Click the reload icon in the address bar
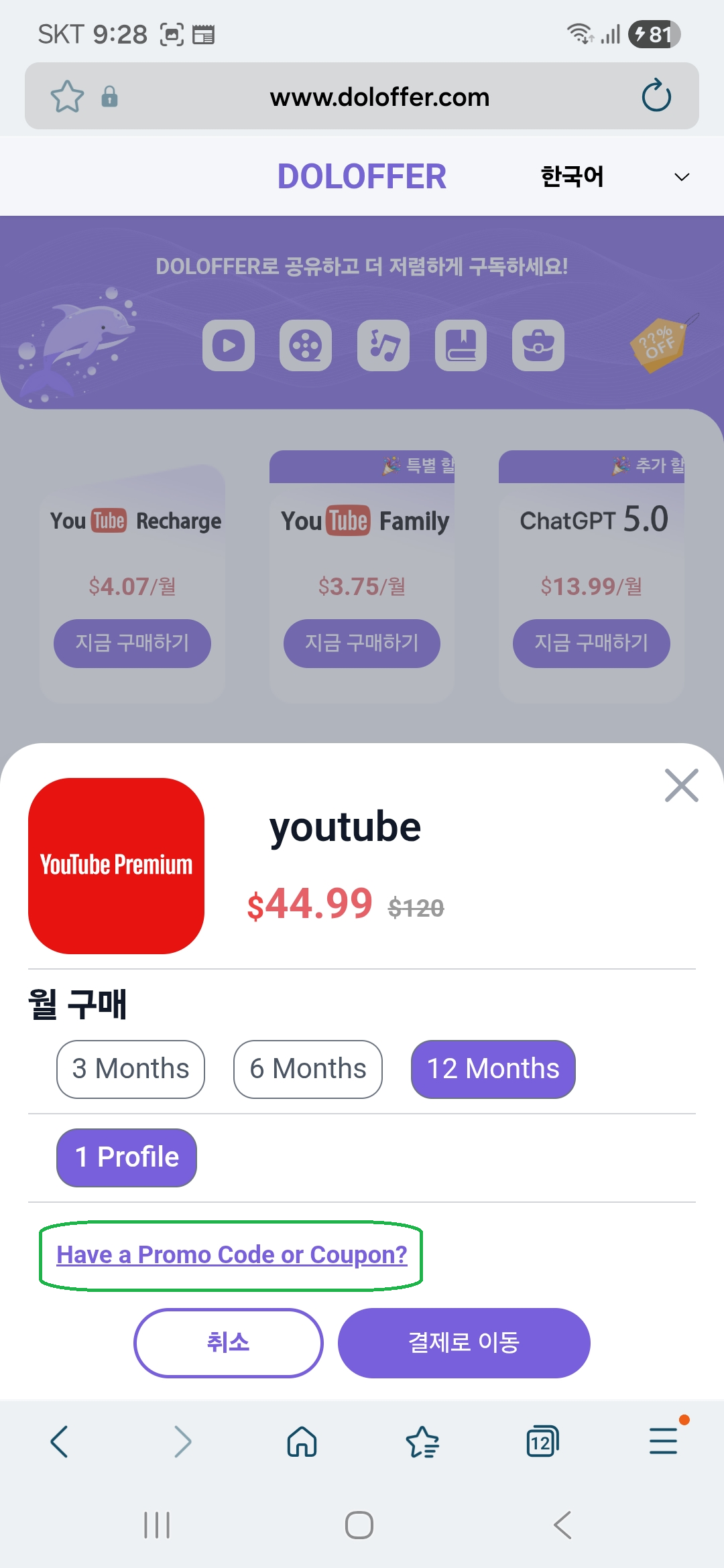Image resolution: width=724 pixels, height=1568 pixels. click(x=656, y=96)
